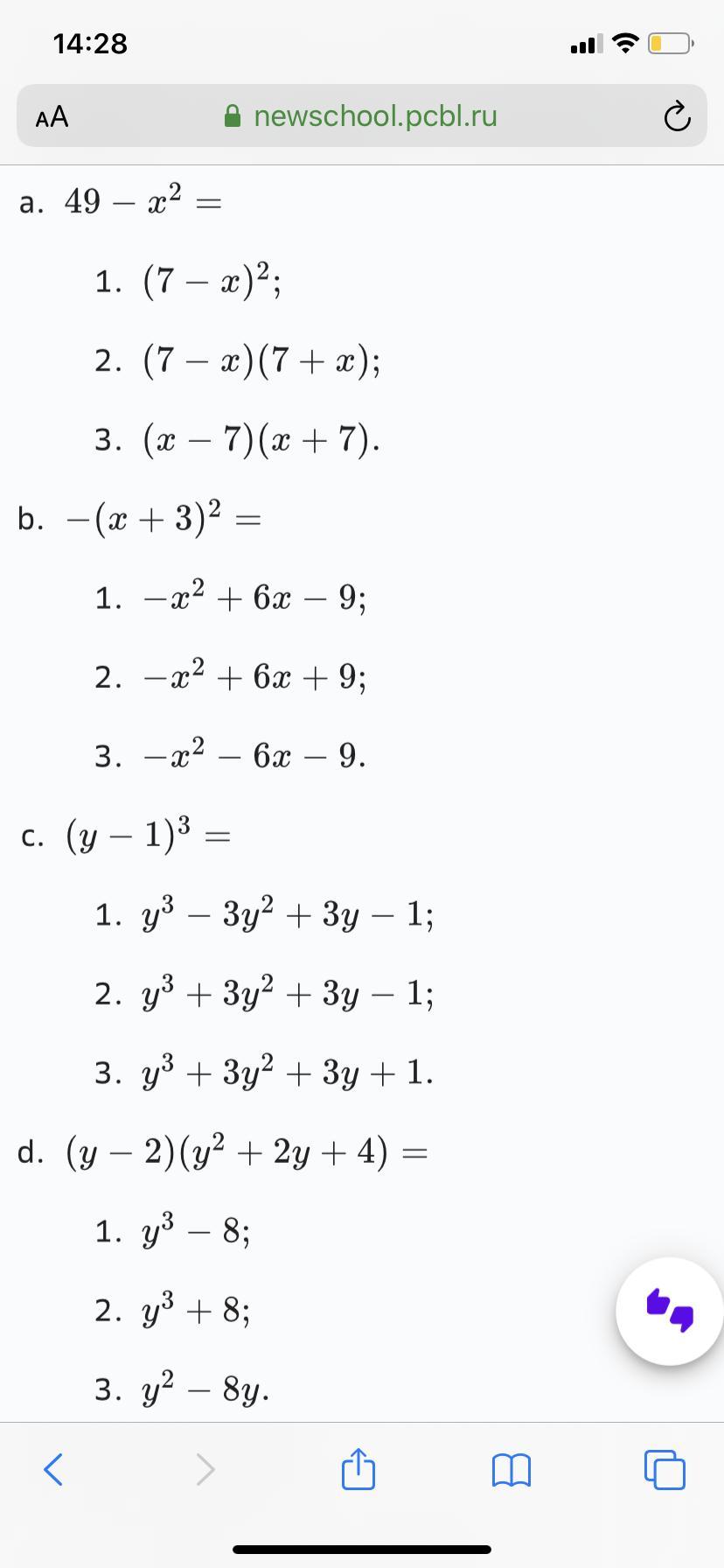The height and width of the screenshot is (1568, 724).
Task: Open the AA text size menu
Action: pos(52,116)
